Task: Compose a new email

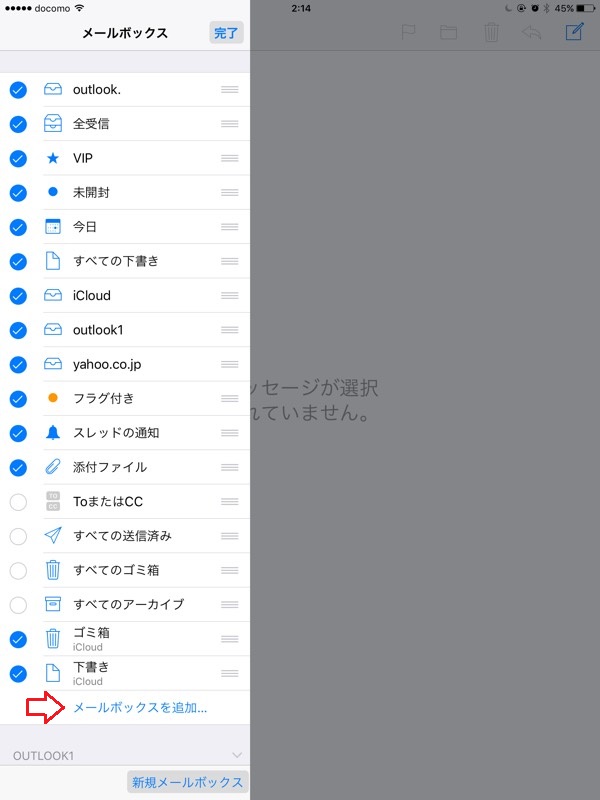Action: pos(574,32)
